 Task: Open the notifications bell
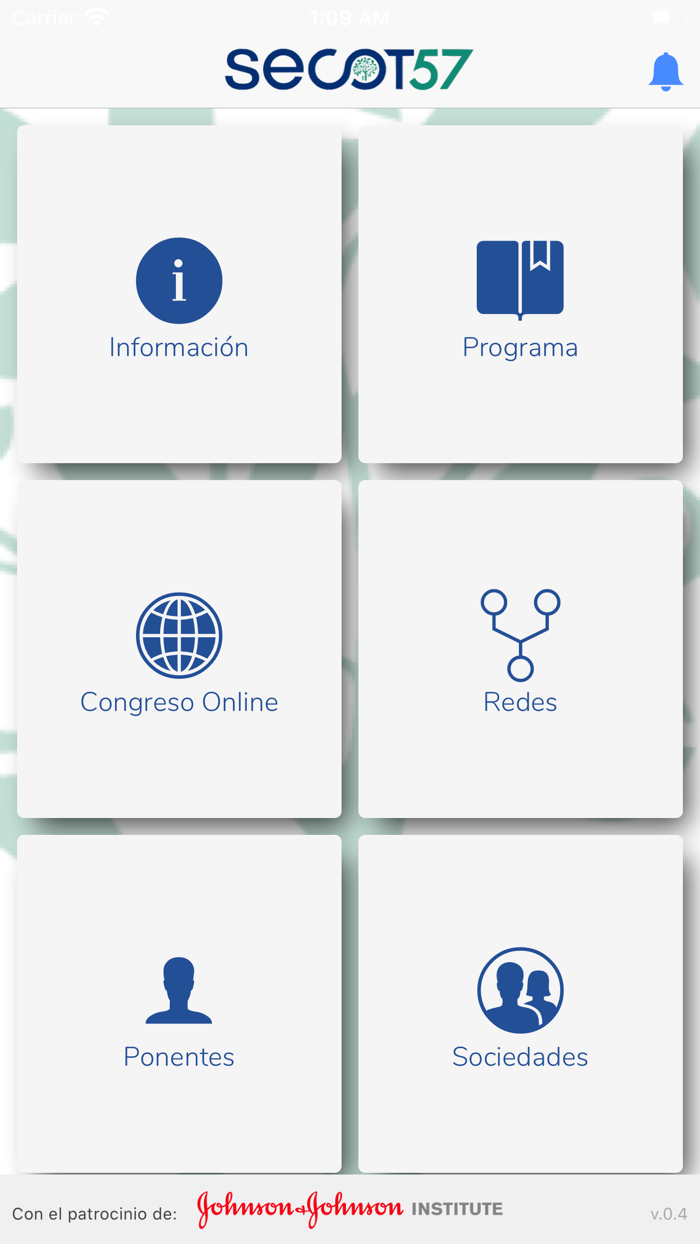click(x=666, y=72)
